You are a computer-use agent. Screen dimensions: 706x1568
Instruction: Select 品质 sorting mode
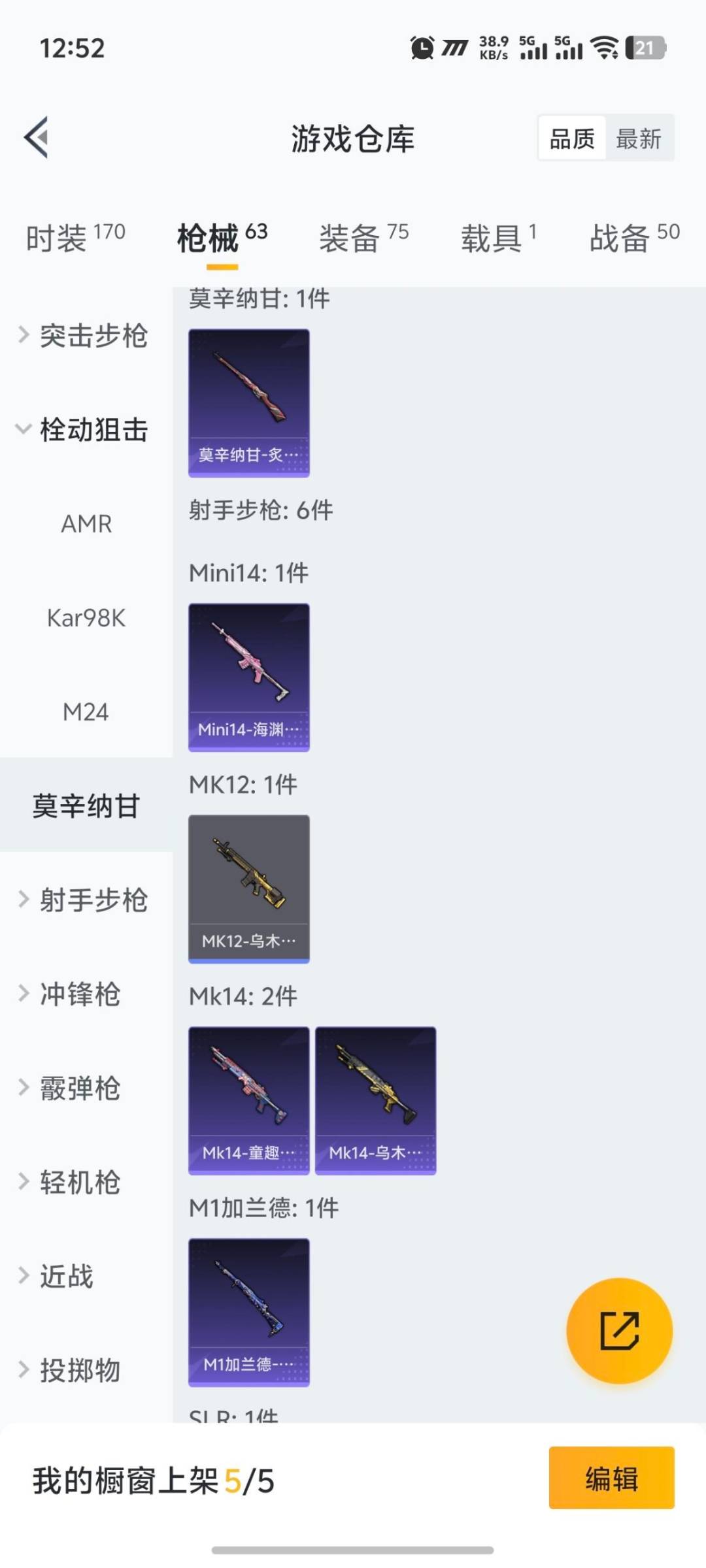[572, 139]
